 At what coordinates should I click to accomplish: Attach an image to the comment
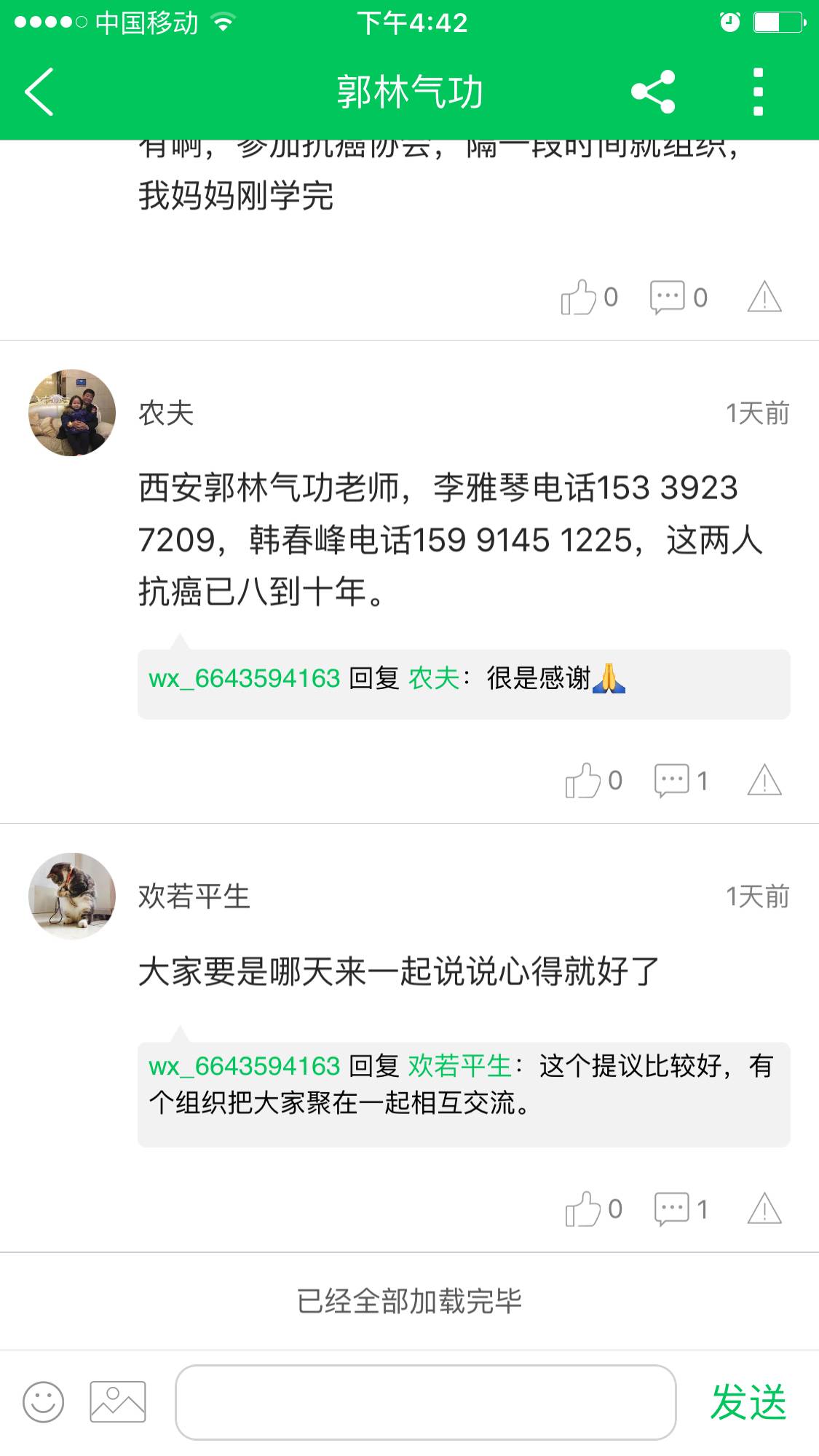click(x=118, y=1401)
